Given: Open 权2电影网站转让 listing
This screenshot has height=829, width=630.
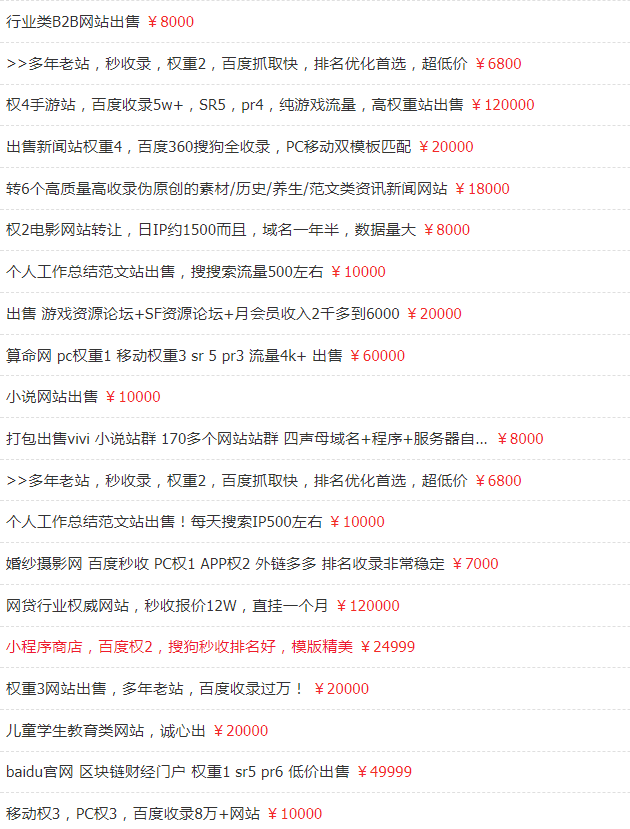Looking at the screenshot, I should click(x=210, y=230).
